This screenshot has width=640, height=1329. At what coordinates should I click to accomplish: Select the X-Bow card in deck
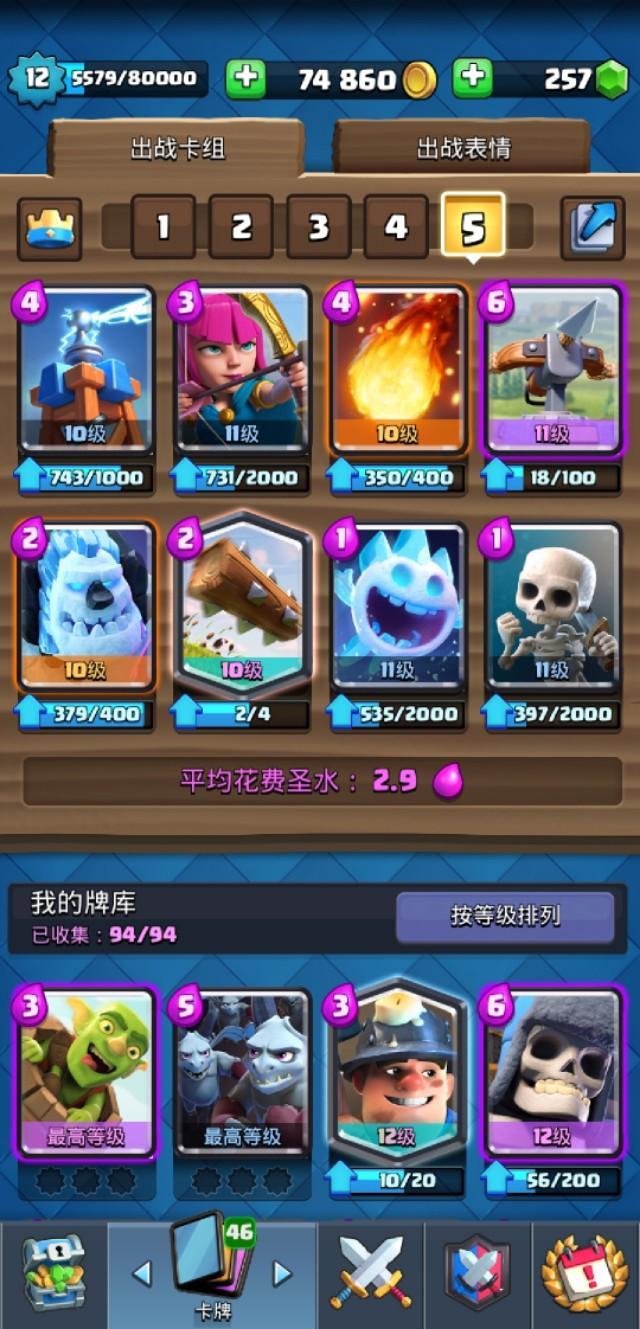[x=552, y=370]
